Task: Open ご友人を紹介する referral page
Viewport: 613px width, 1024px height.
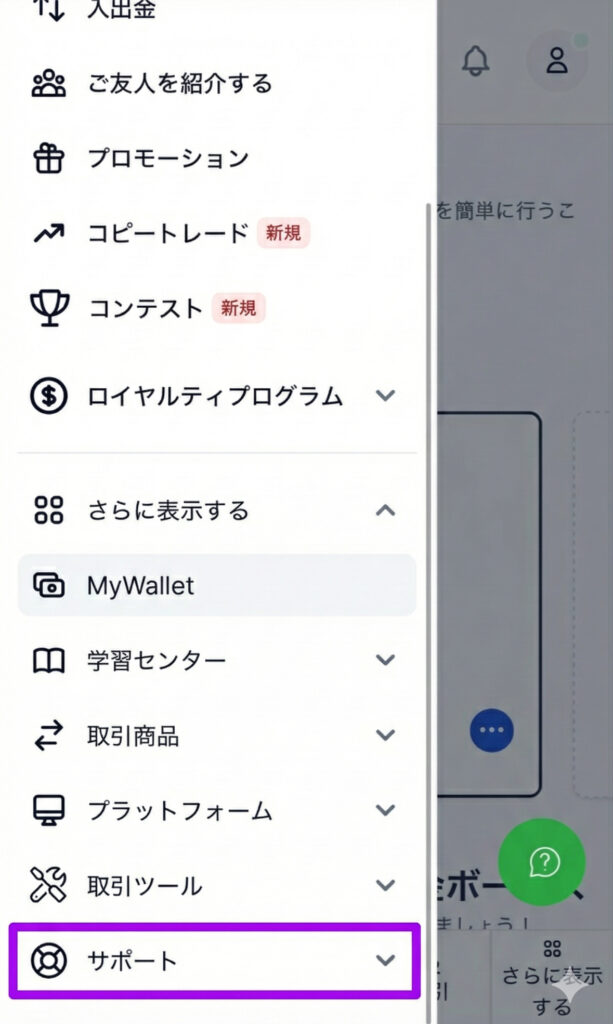Action: coord(180,83)
